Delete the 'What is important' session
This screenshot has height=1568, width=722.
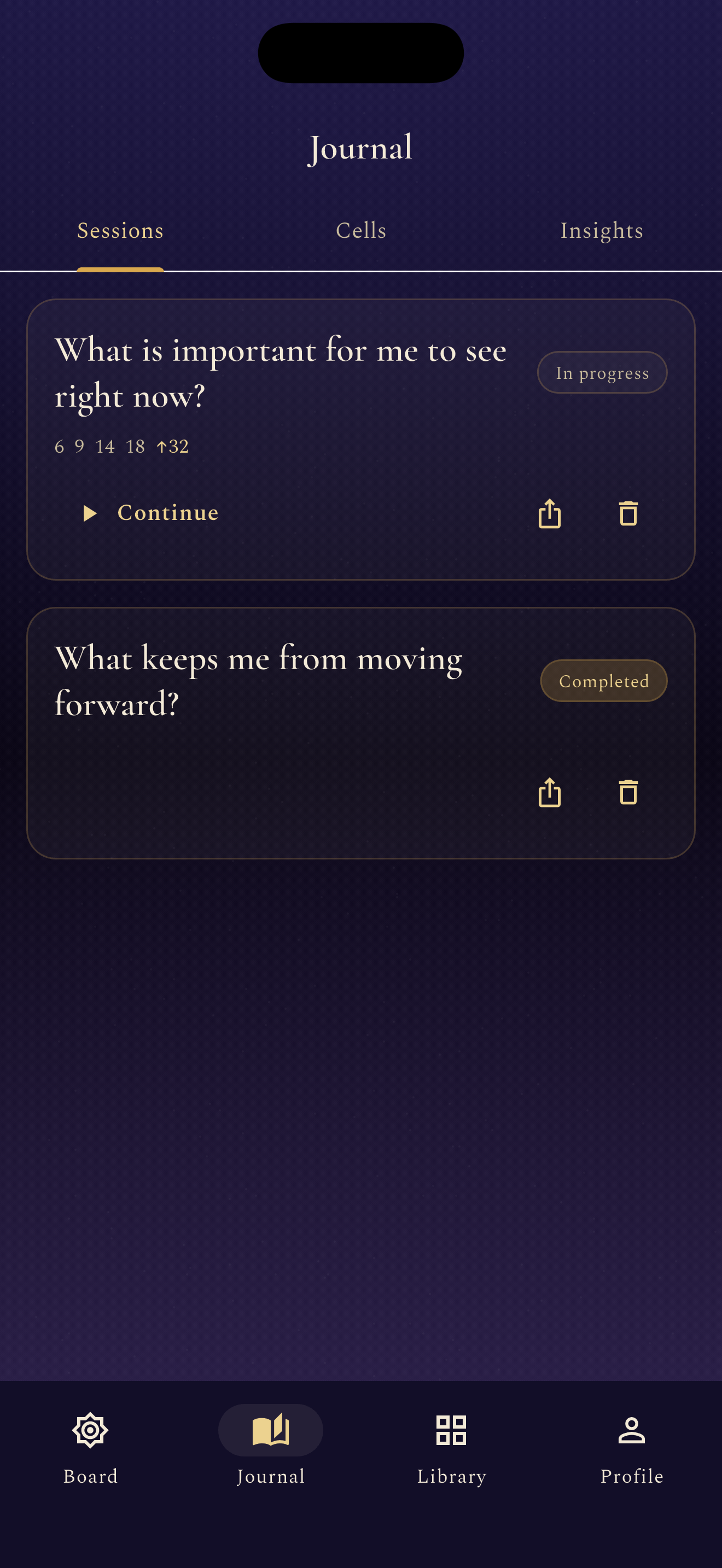(x=628, y=514)
